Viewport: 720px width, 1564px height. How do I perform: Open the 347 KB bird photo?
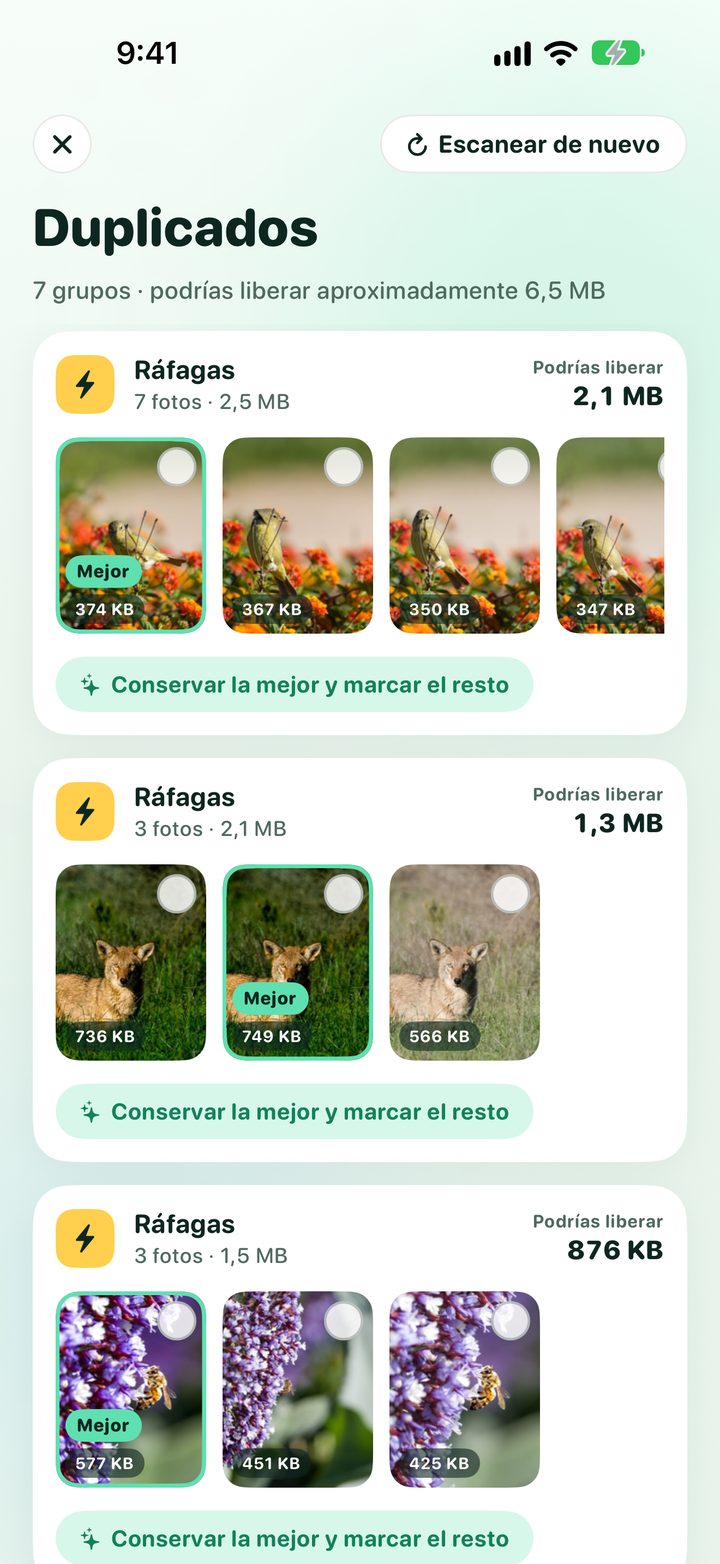[610, 536]
